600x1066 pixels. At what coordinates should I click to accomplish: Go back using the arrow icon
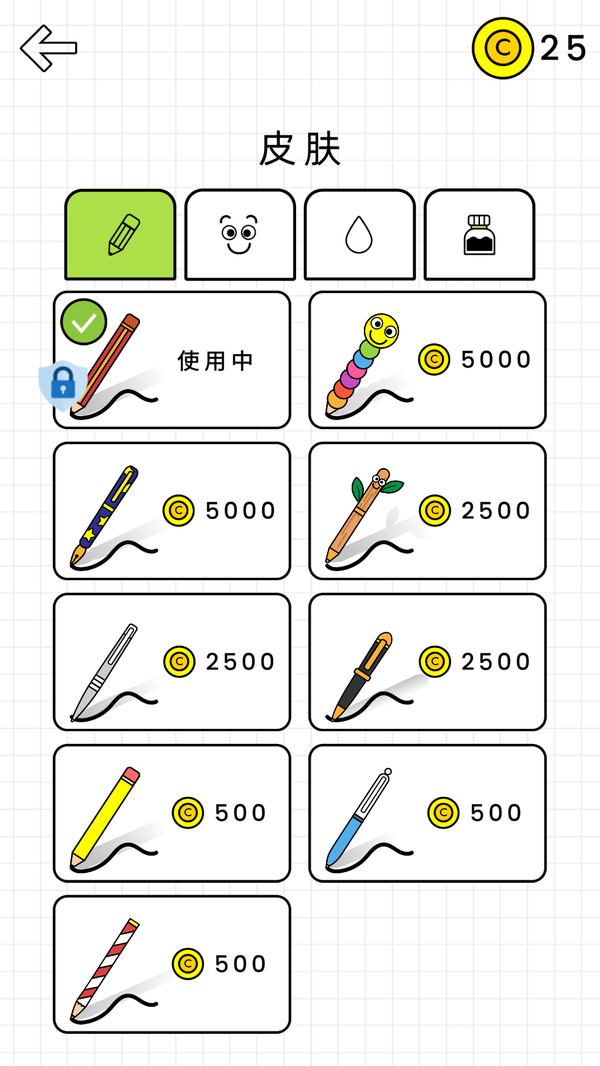pyautogui.click(x=48, y=48)
